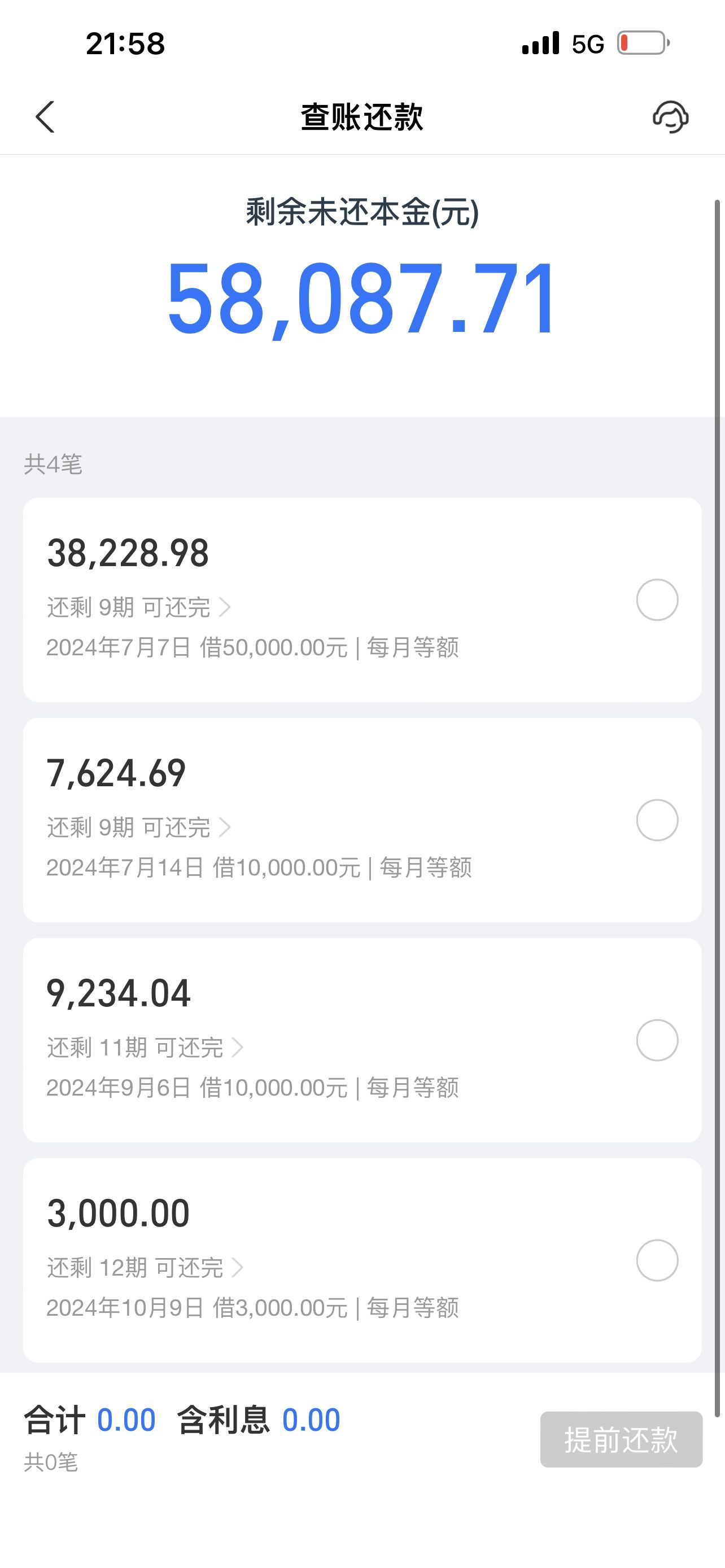Select the 3,000.00 loan radio button

[657, 1260]
